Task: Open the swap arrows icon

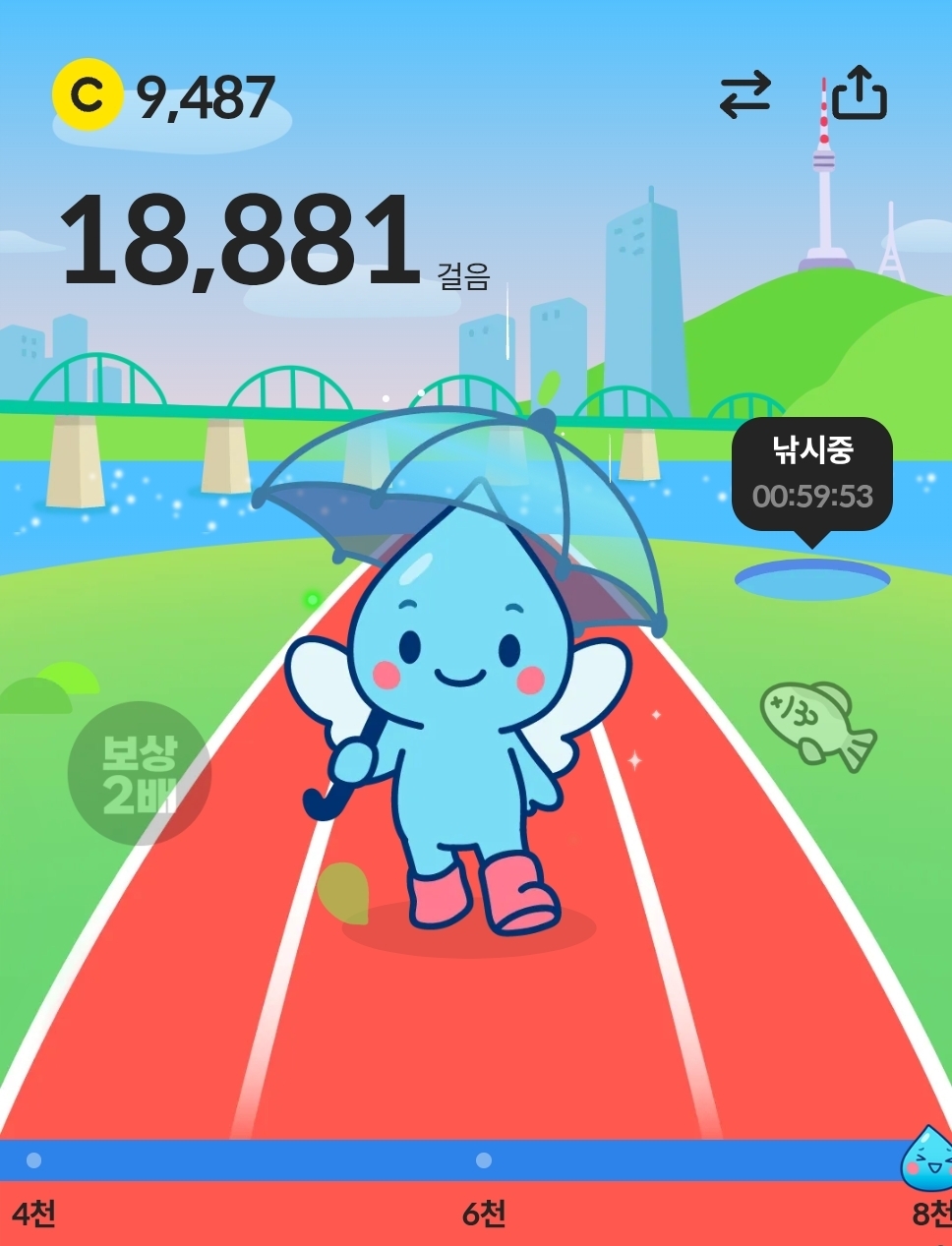Action: click(744, 96)
